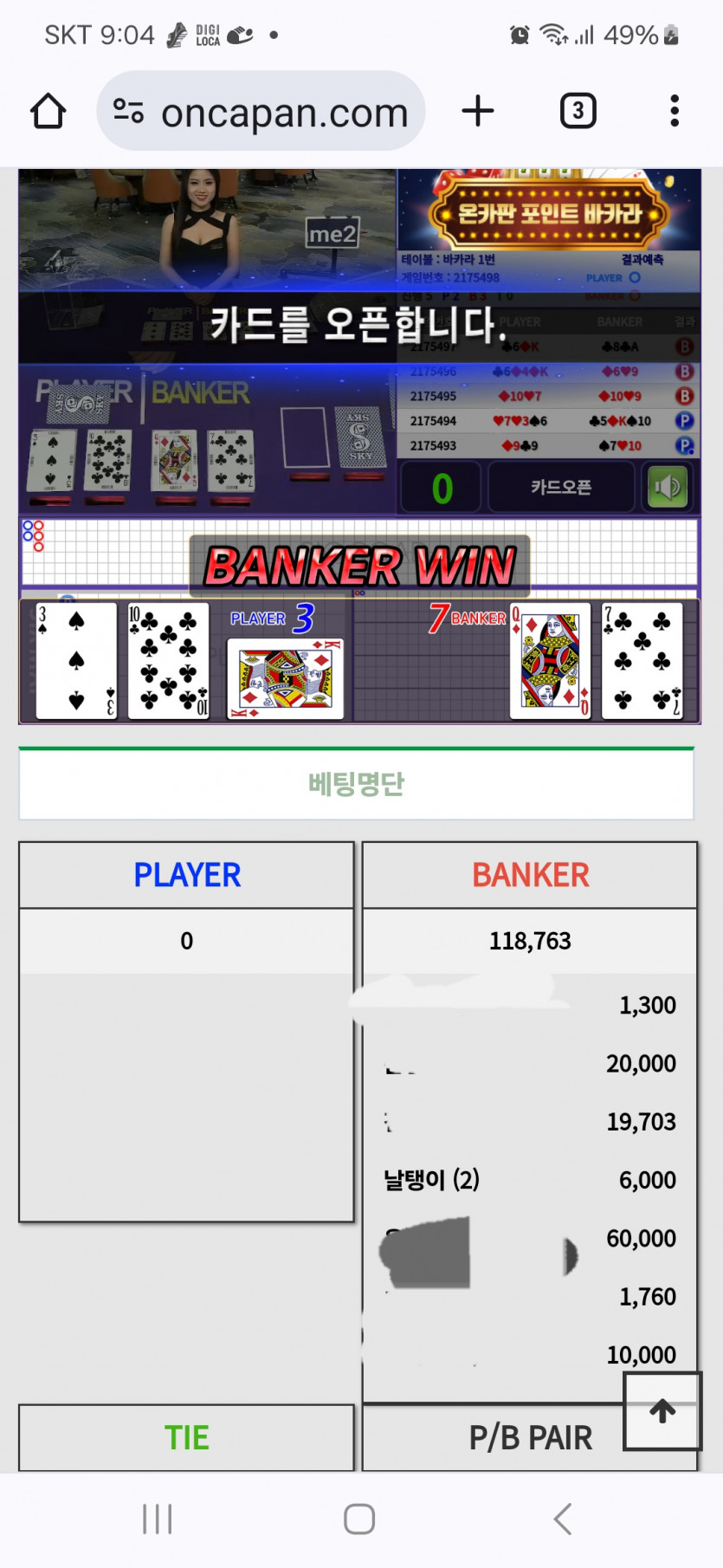
Task: Open the tab switcher showing 3 tabs
Action: point(578,112)
